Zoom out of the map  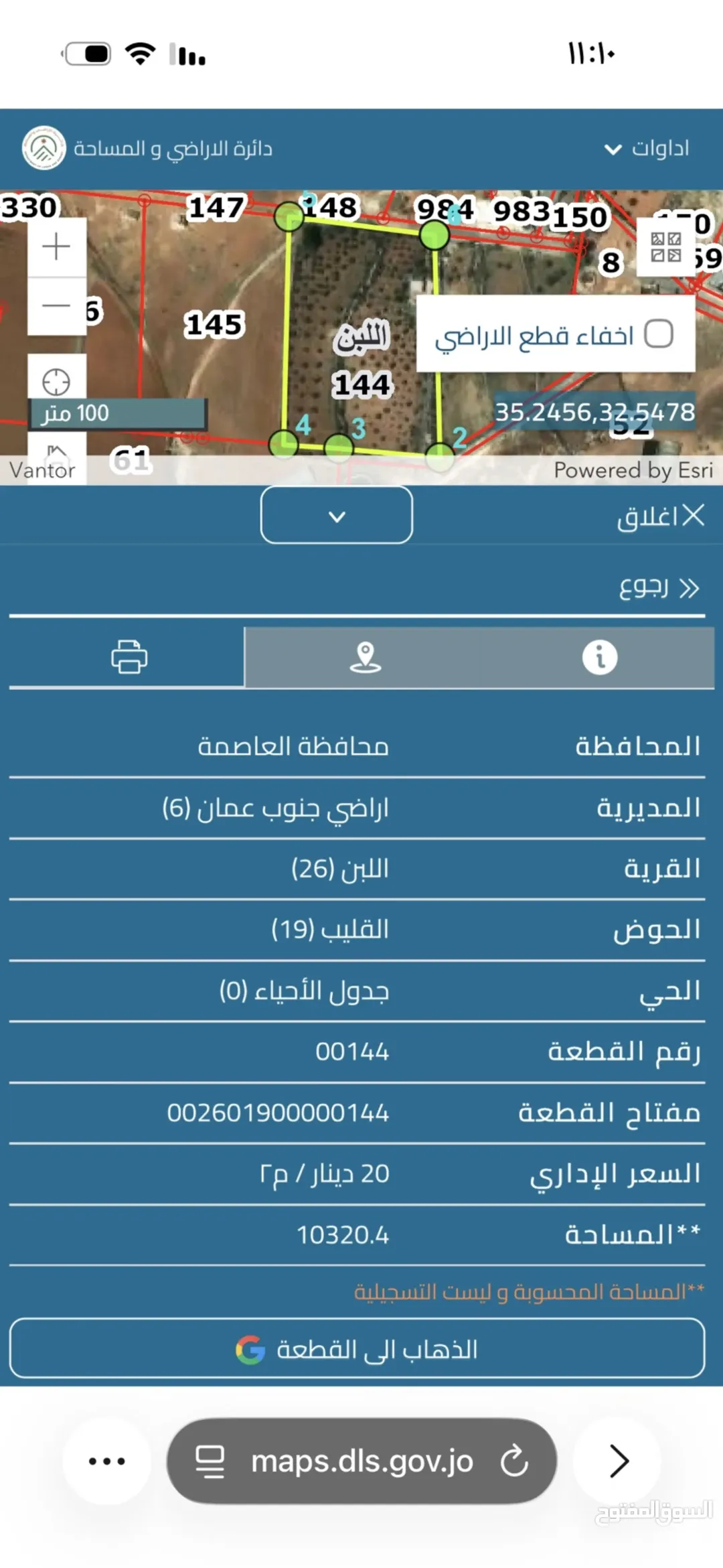tap(56, 306)
